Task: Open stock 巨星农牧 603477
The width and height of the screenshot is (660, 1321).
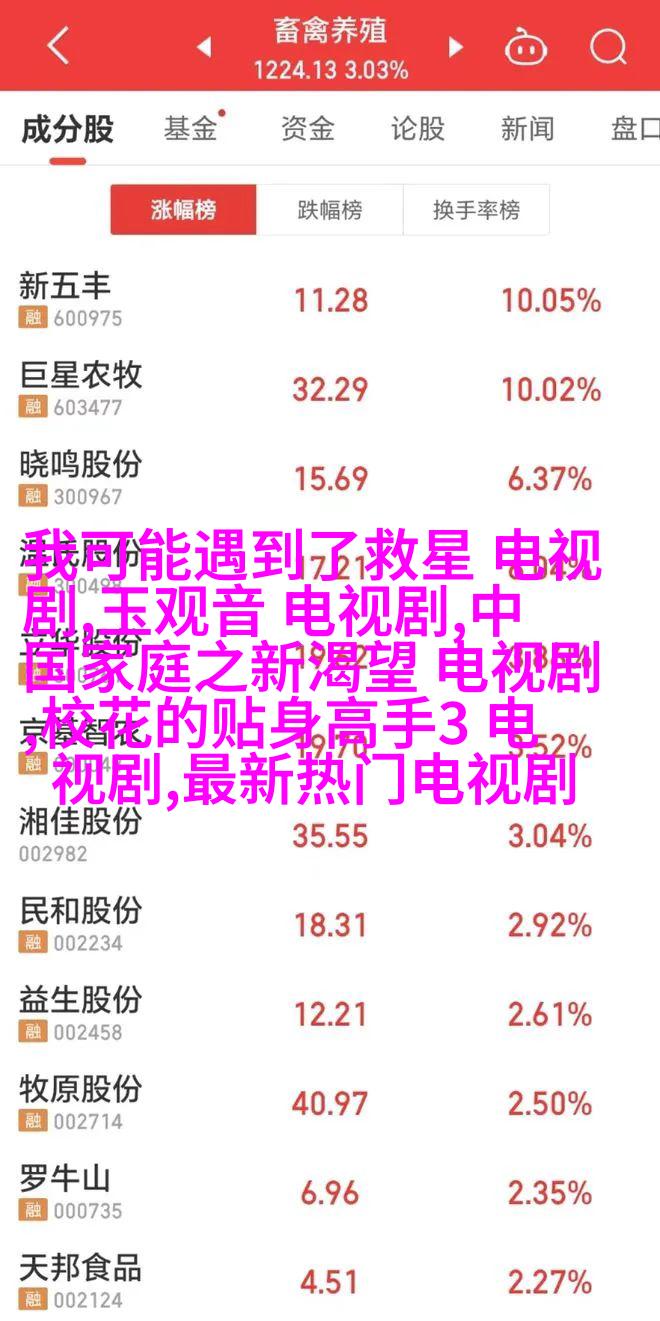Action: 330,389
